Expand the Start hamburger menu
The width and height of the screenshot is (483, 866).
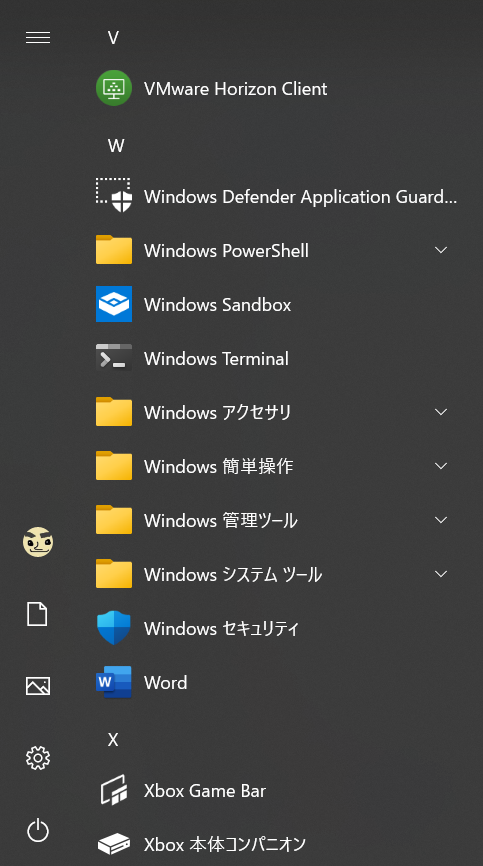[x=38, y=37]
